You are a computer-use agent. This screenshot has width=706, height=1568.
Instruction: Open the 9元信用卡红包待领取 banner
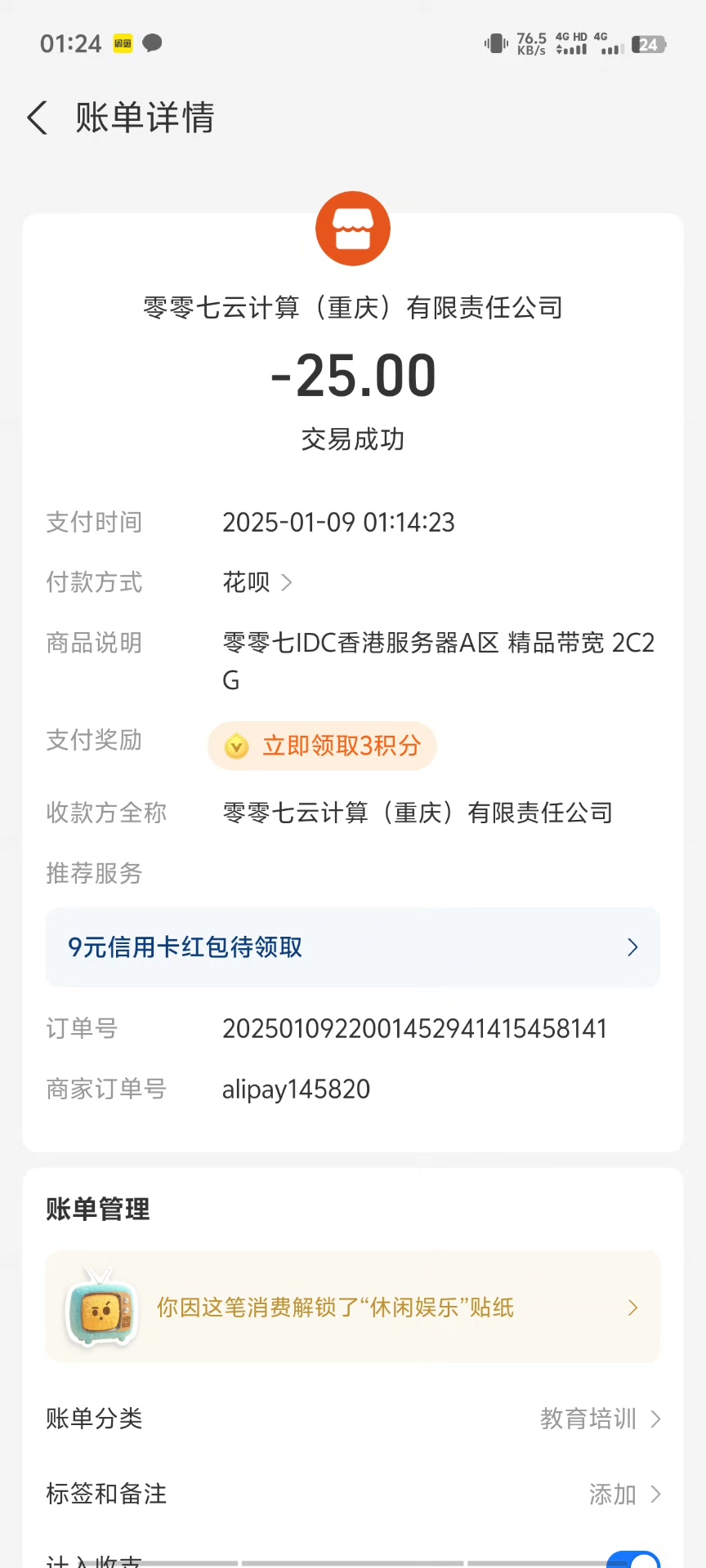[x=353, y=947]
